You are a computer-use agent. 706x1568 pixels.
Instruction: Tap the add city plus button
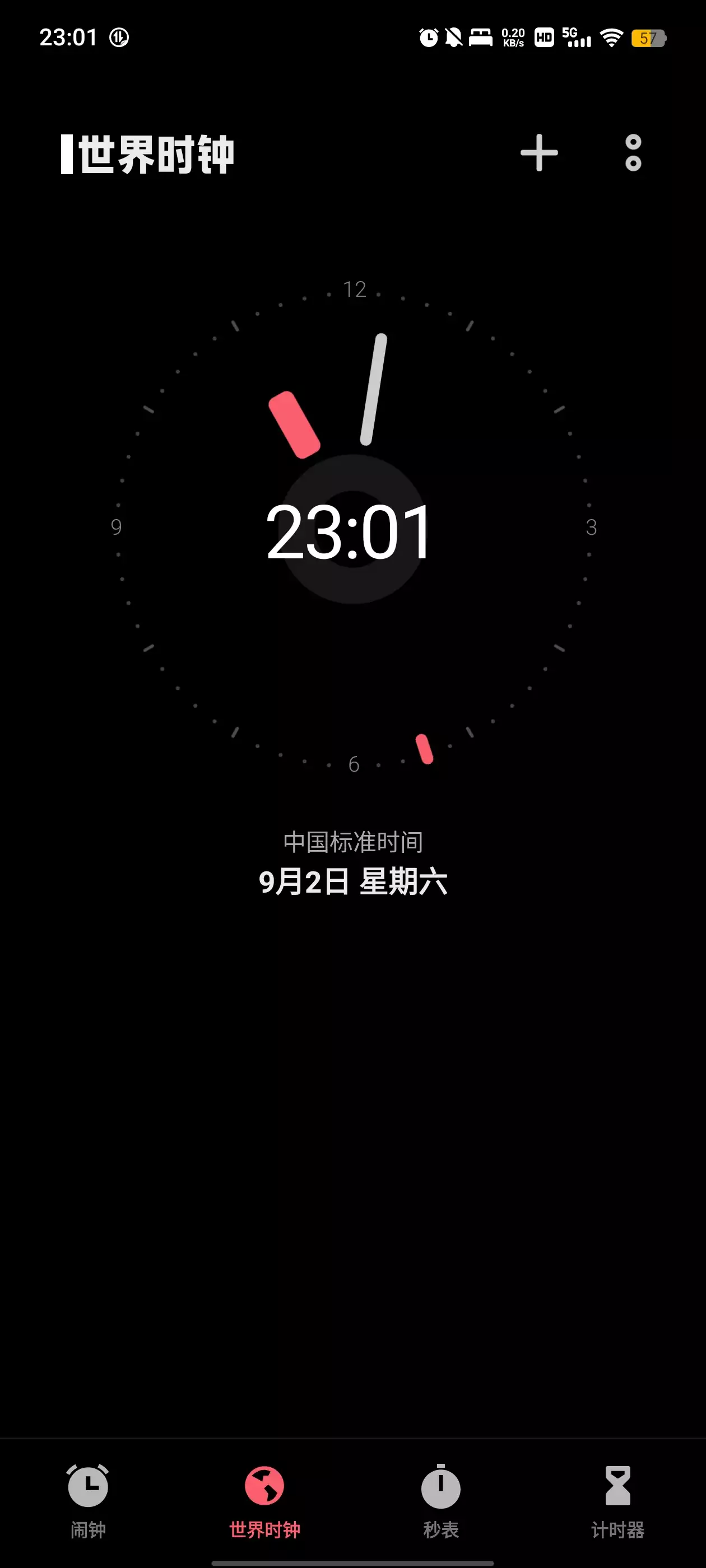pos(540,152)
